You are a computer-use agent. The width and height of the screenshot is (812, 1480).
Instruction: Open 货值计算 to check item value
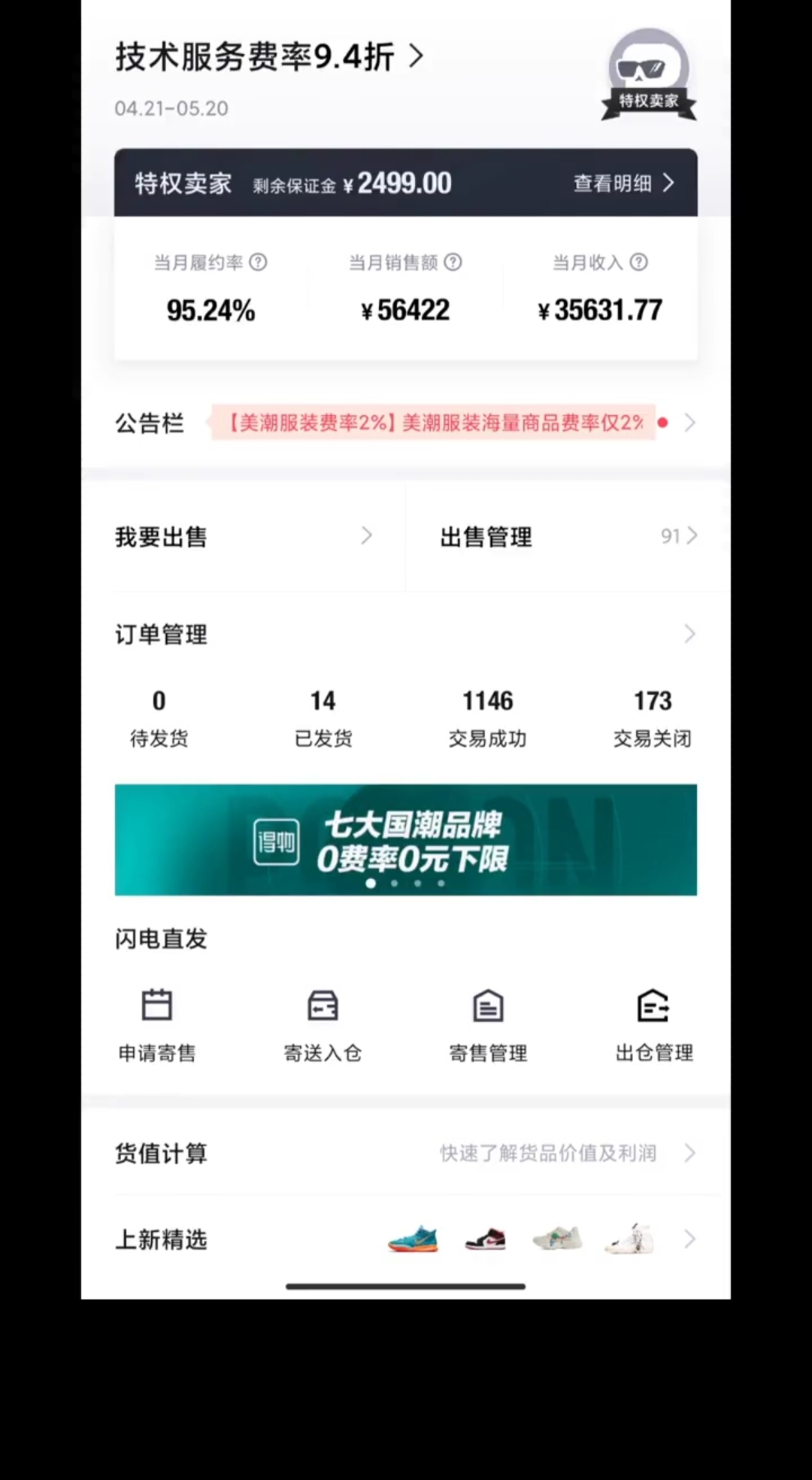(405, 1153)
